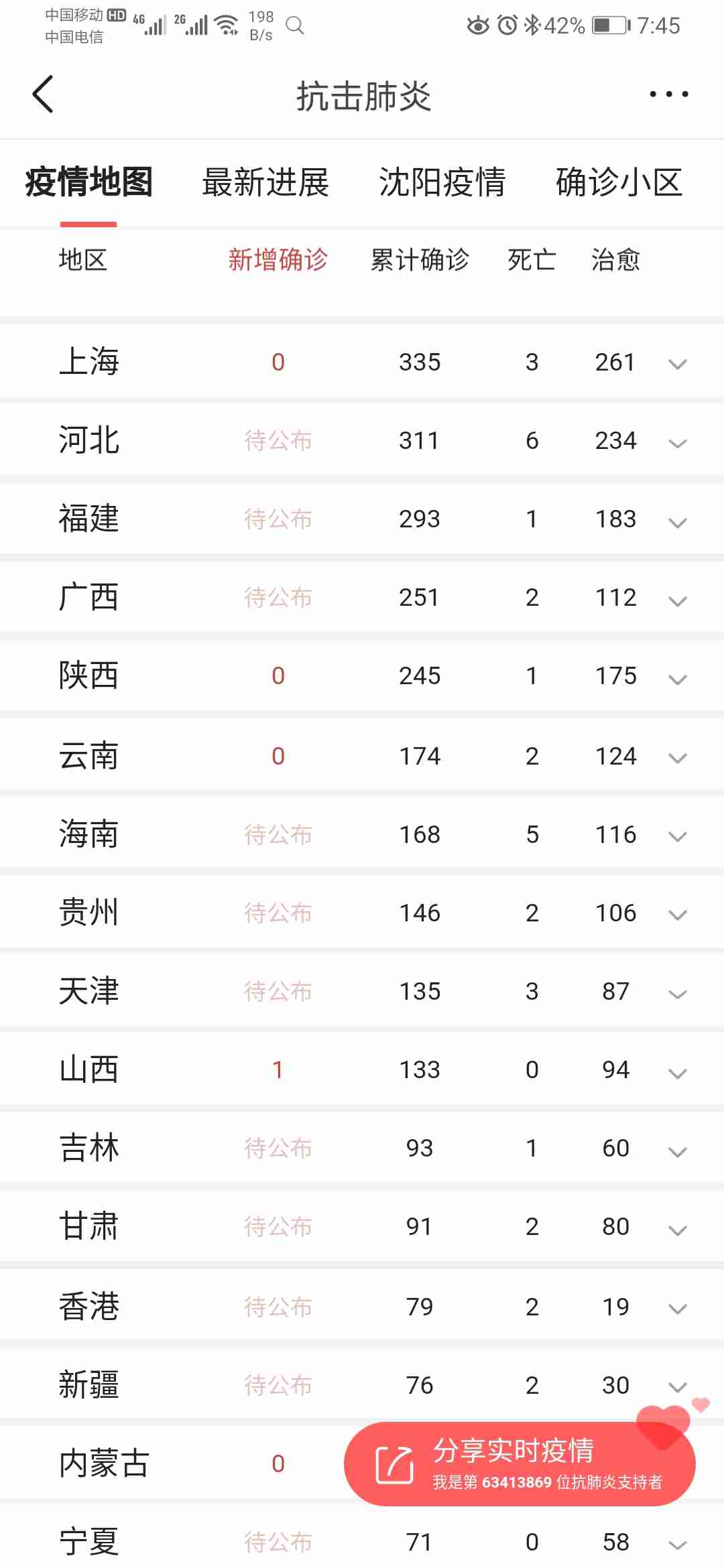The height and width of the screenshot is (1568, 724).
Task: Expand the 广西 row details
Action: coord(677,600)
